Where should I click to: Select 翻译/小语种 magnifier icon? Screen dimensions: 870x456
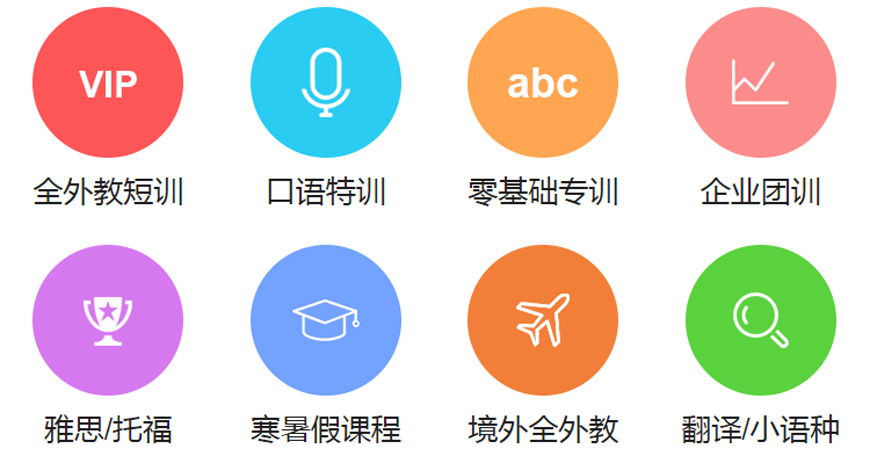pyautogui.click(x=760, y=320)
